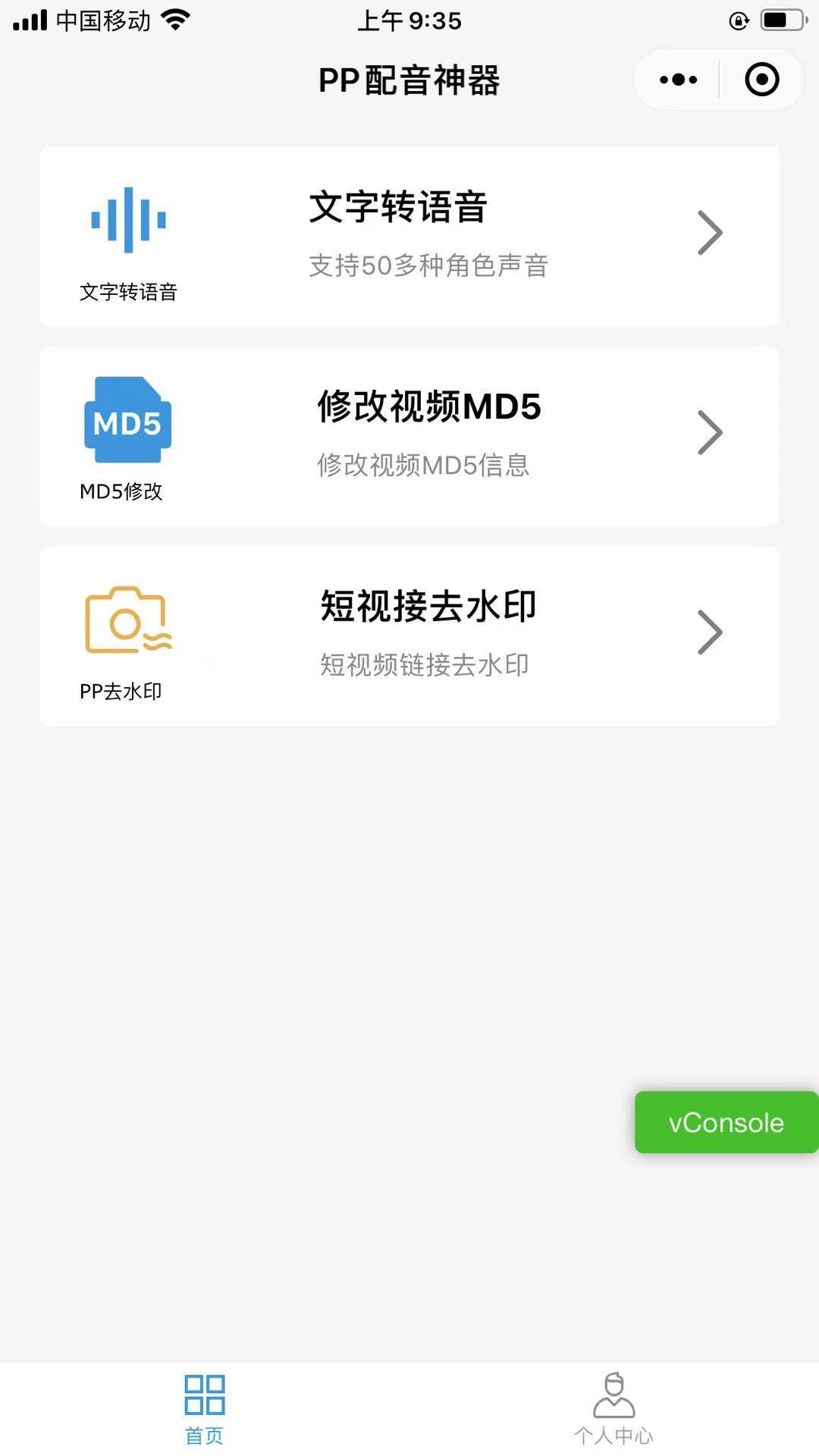The width and height of the screenshot is (819, 1456).
Task: Switch to the 首页 tab
Action: [205, 1409]
